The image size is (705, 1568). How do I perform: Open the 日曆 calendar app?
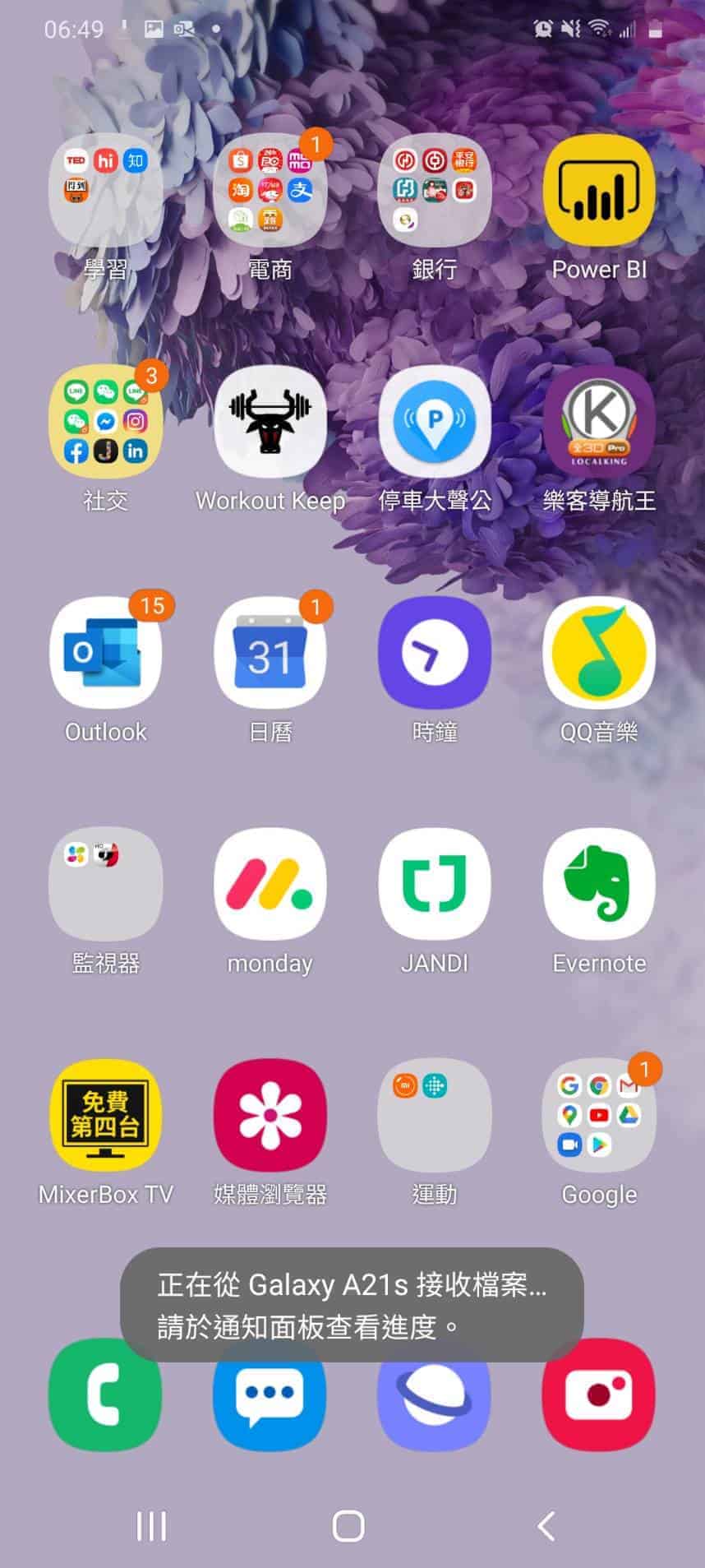click(270, 654)
